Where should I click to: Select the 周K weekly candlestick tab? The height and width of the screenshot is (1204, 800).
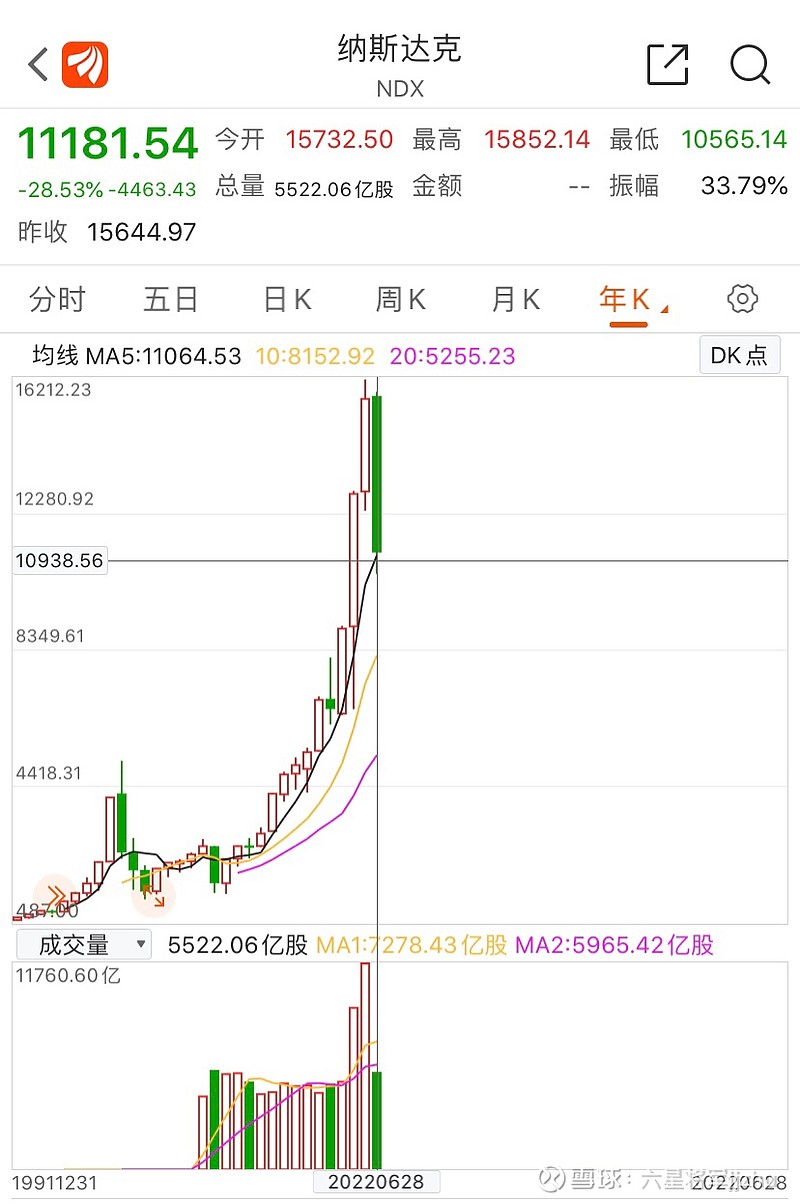pos(401,299)
